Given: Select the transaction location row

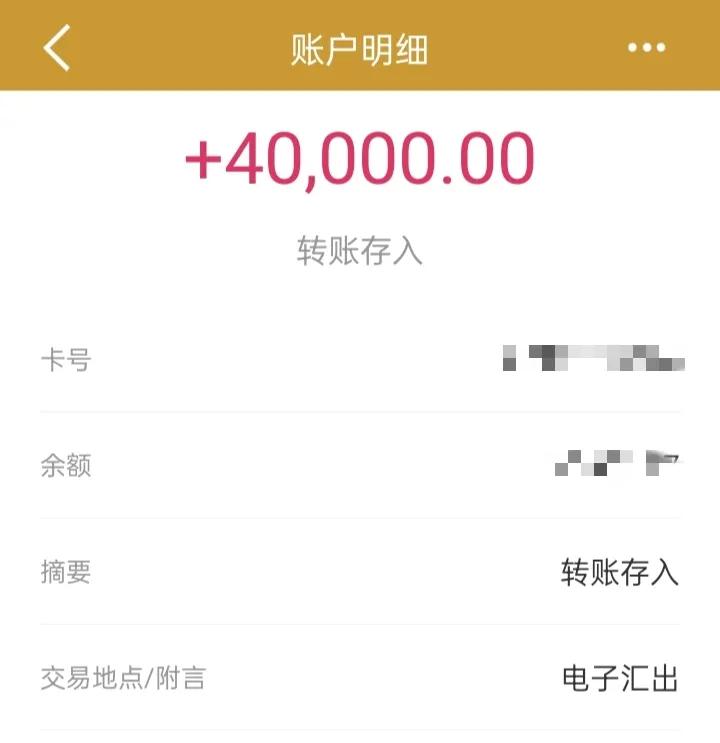Looking at the screenshot, I should pyautogui.click(x=360, y=676).
